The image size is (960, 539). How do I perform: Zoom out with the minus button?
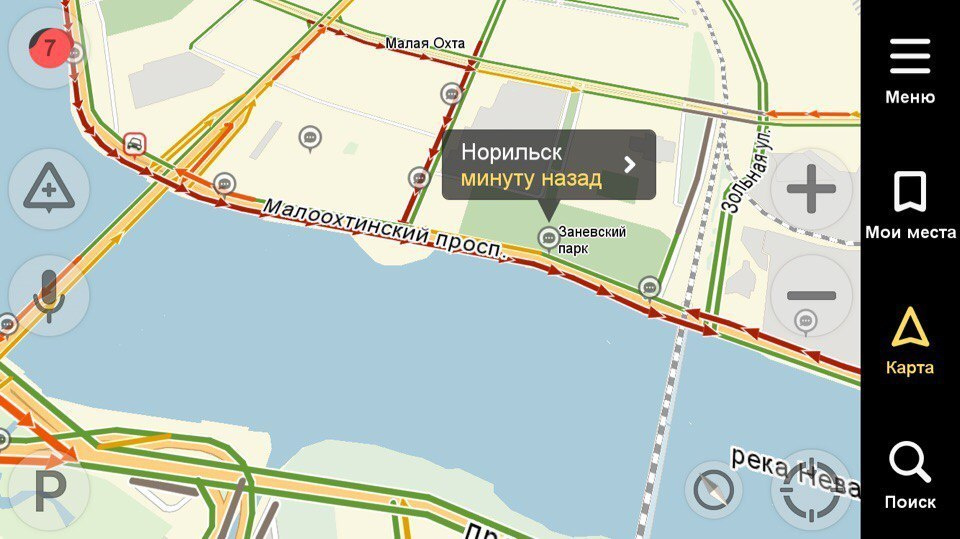click(x=811, y=296)
